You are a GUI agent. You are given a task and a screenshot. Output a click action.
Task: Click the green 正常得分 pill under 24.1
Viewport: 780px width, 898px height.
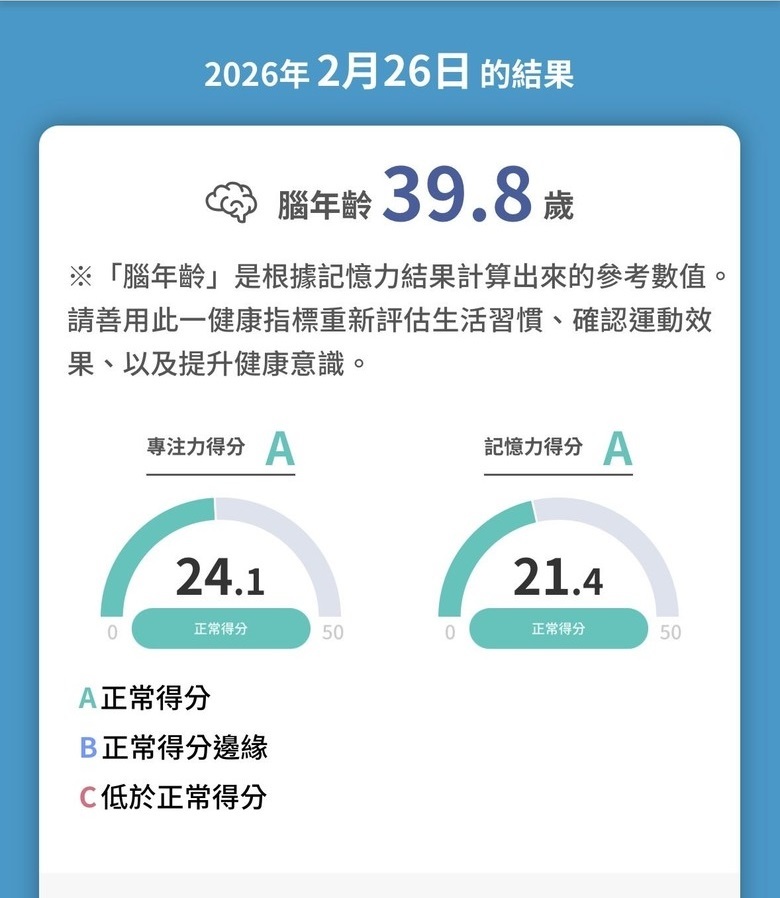(220, 630)
